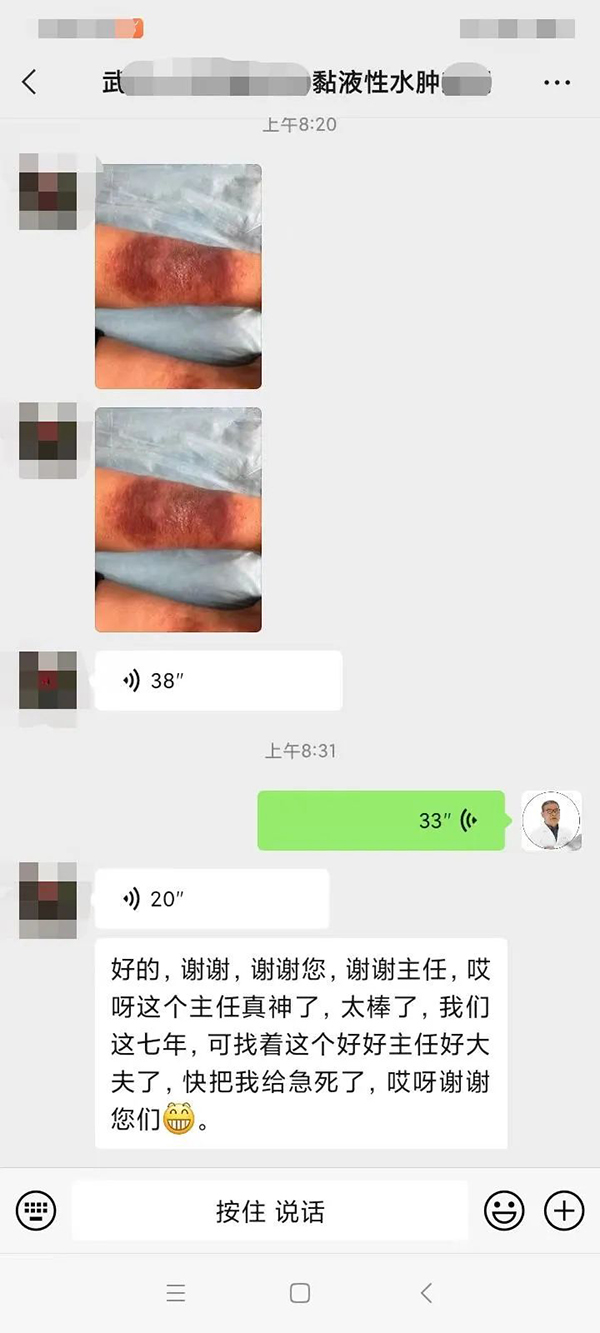Viewport: 600px width, 1333px height.
Task: Tap the 按住 说话 hold-to-talk button
Action: pyautogui.click(x=270, y=1212)
